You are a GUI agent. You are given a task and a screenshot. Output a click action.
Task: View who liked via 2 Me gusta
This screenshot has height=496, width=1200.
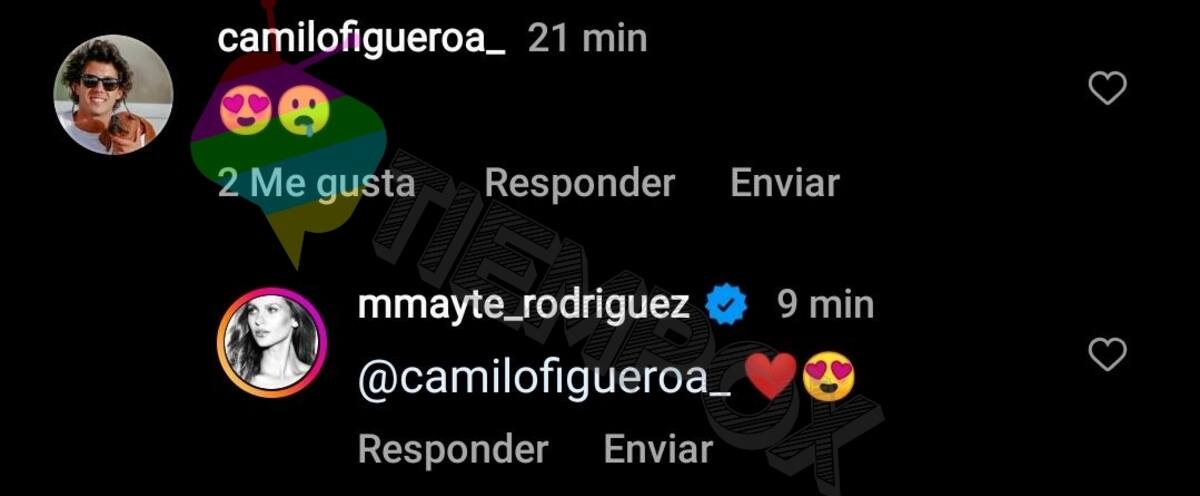[316, 183]
